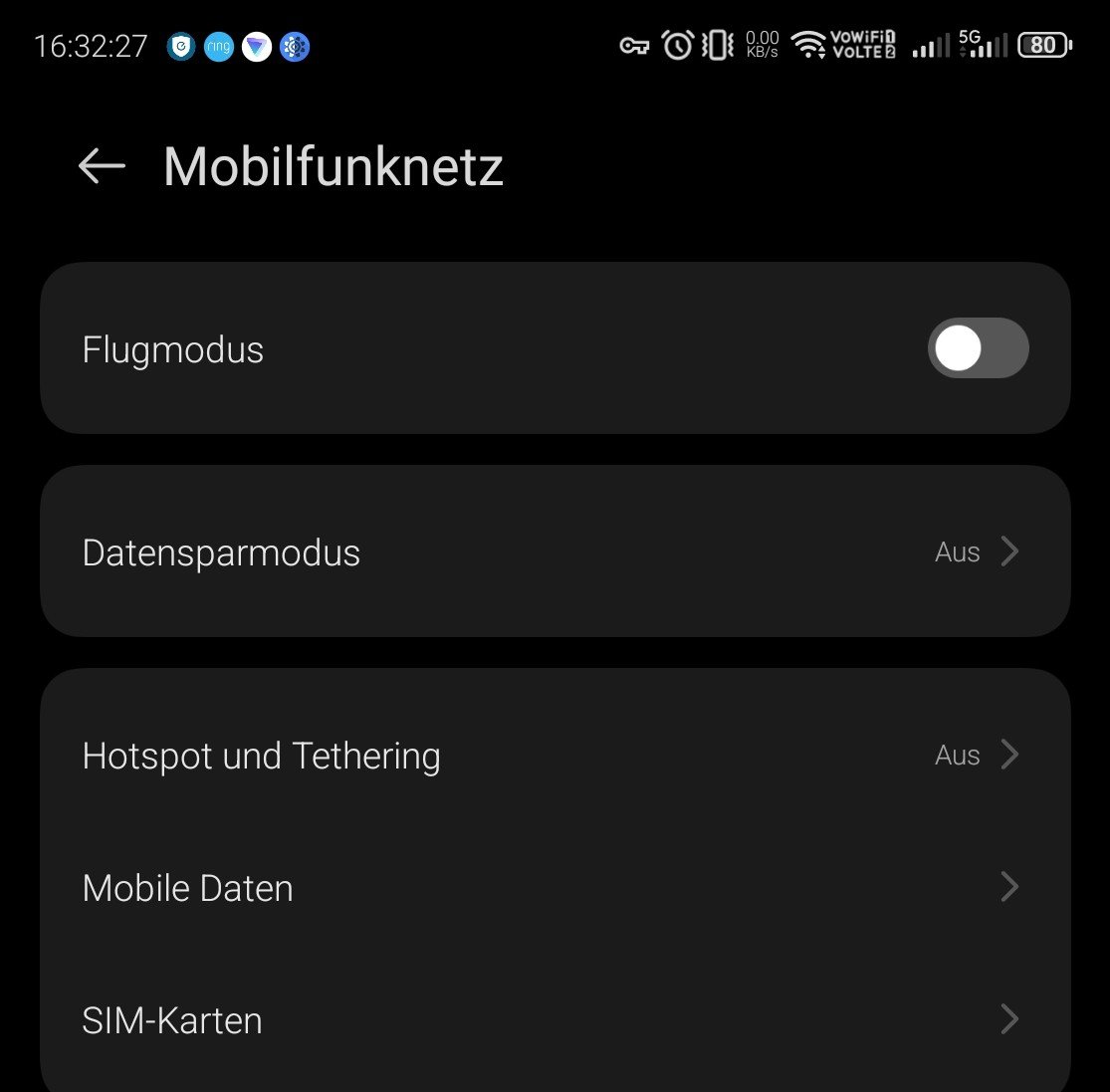The height and width of the screenshot is (1092, 1110).
Task: Open Datensparmodus settings
Action: (x=555, y=552)
